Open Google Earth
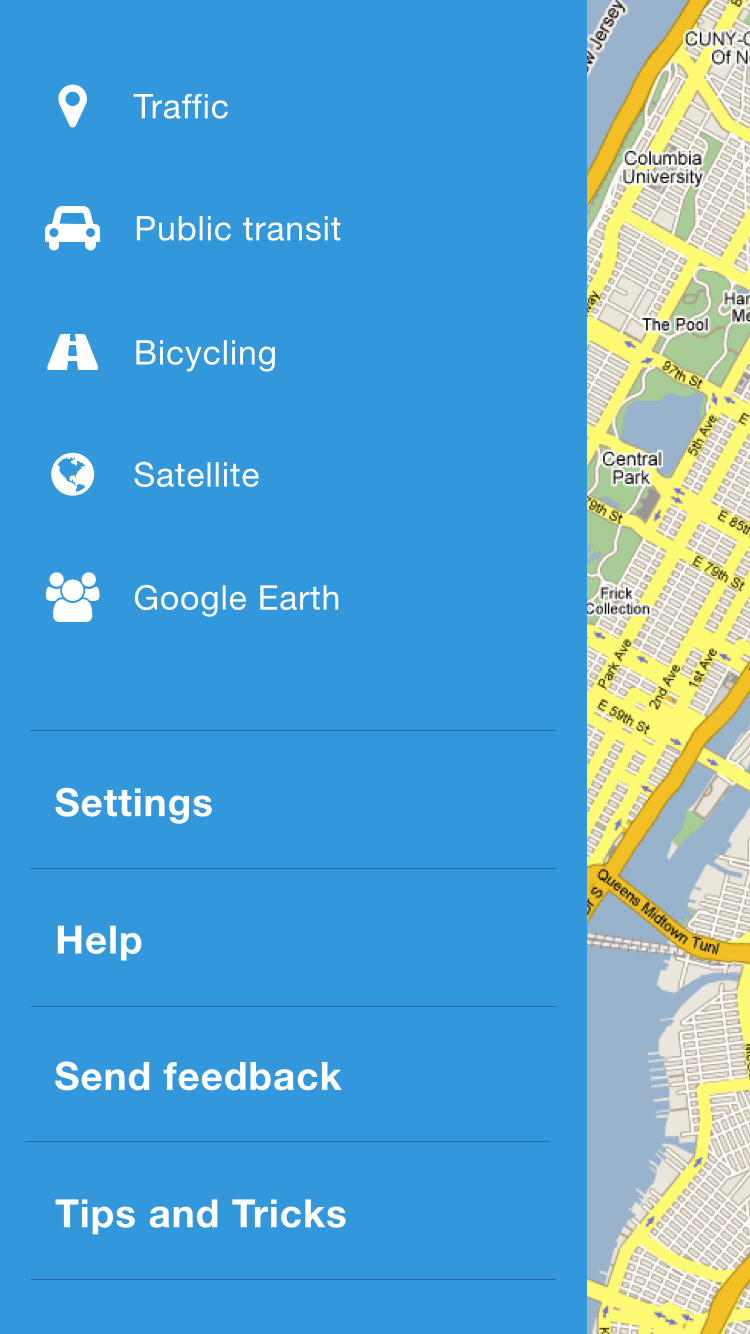The width and height of the screenshot is (750, 1334). 236,598
